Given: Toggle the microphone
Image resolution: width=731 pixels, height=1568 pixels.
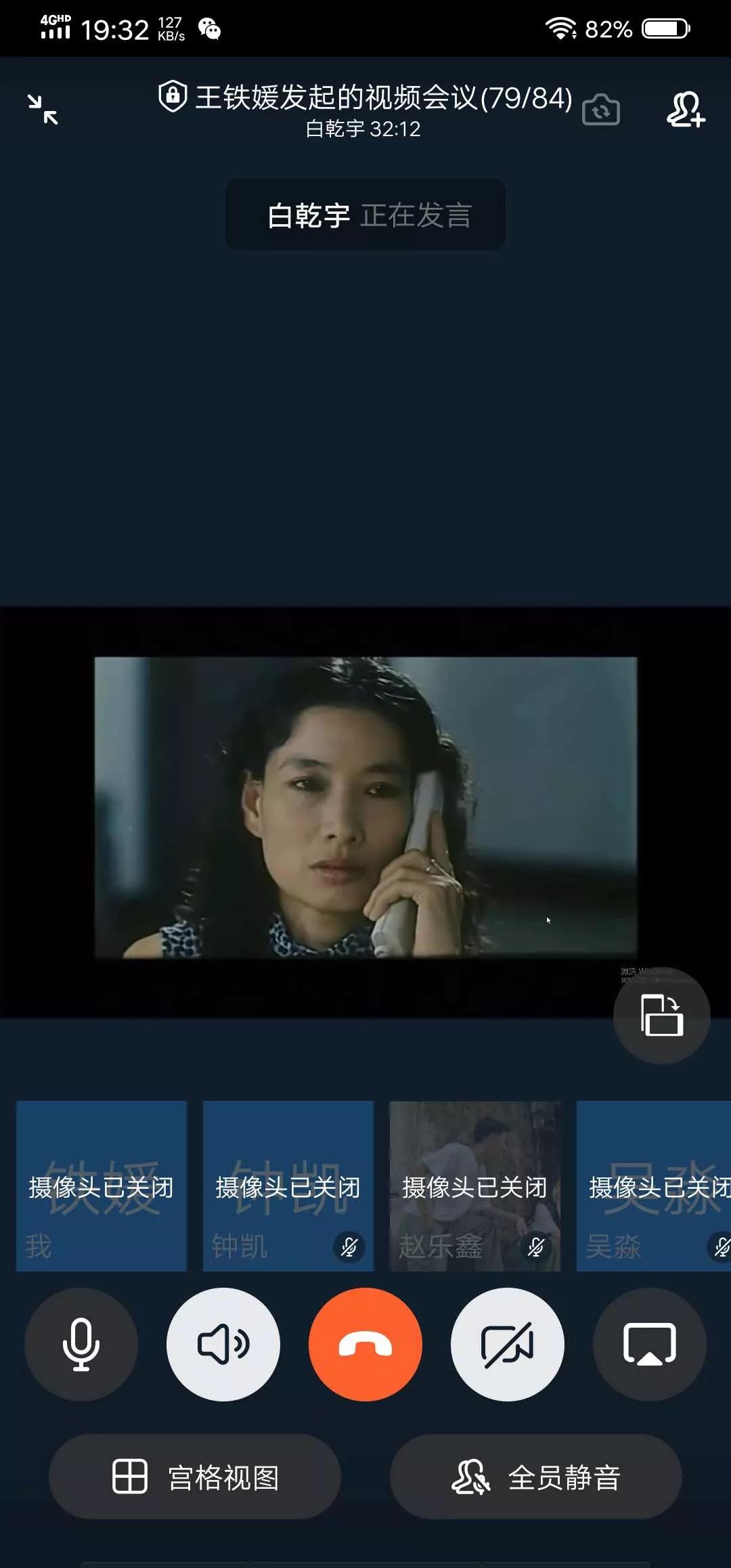Looking at the screenshot, I should [81, 1344].
